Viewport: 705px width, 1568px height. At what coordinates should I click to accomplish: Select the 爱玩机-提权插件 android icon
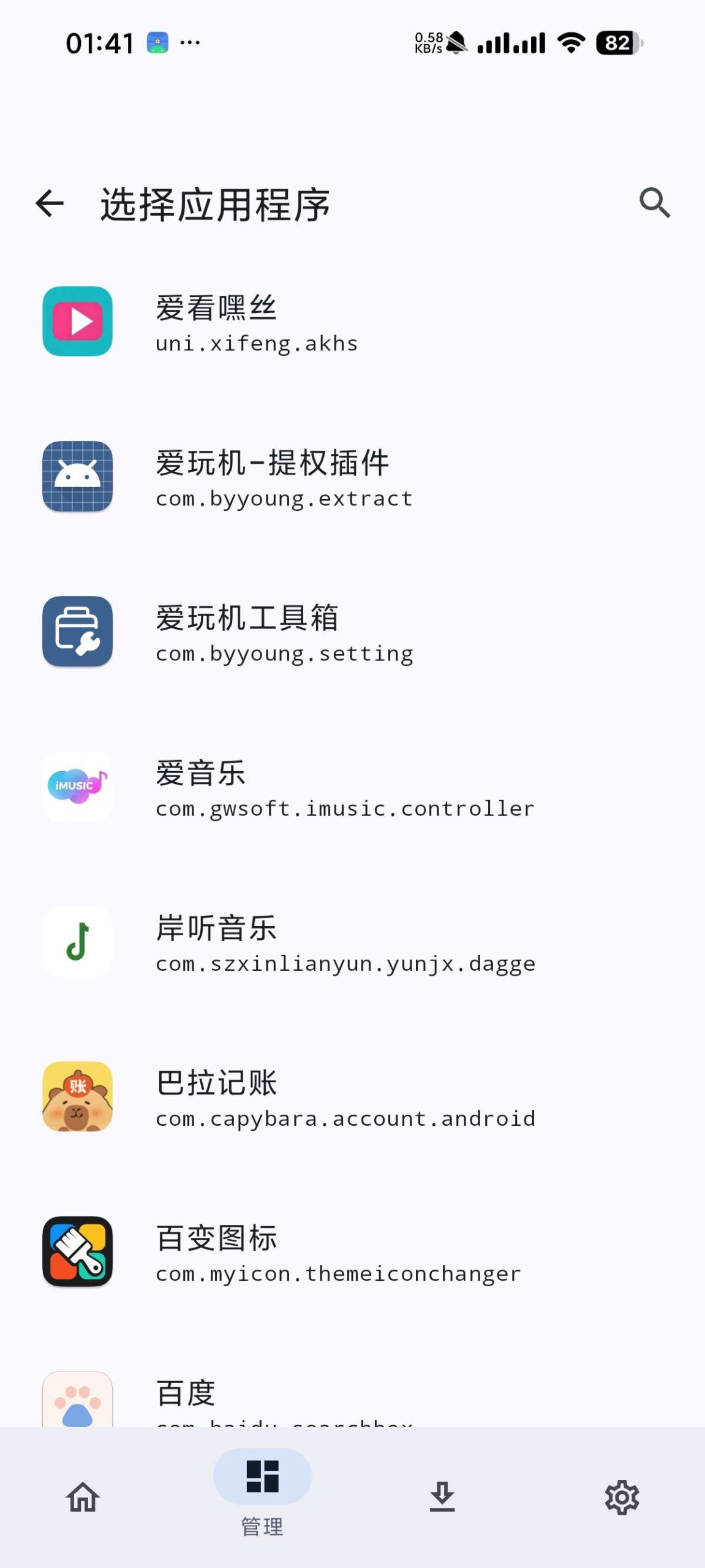coord(77,477)
